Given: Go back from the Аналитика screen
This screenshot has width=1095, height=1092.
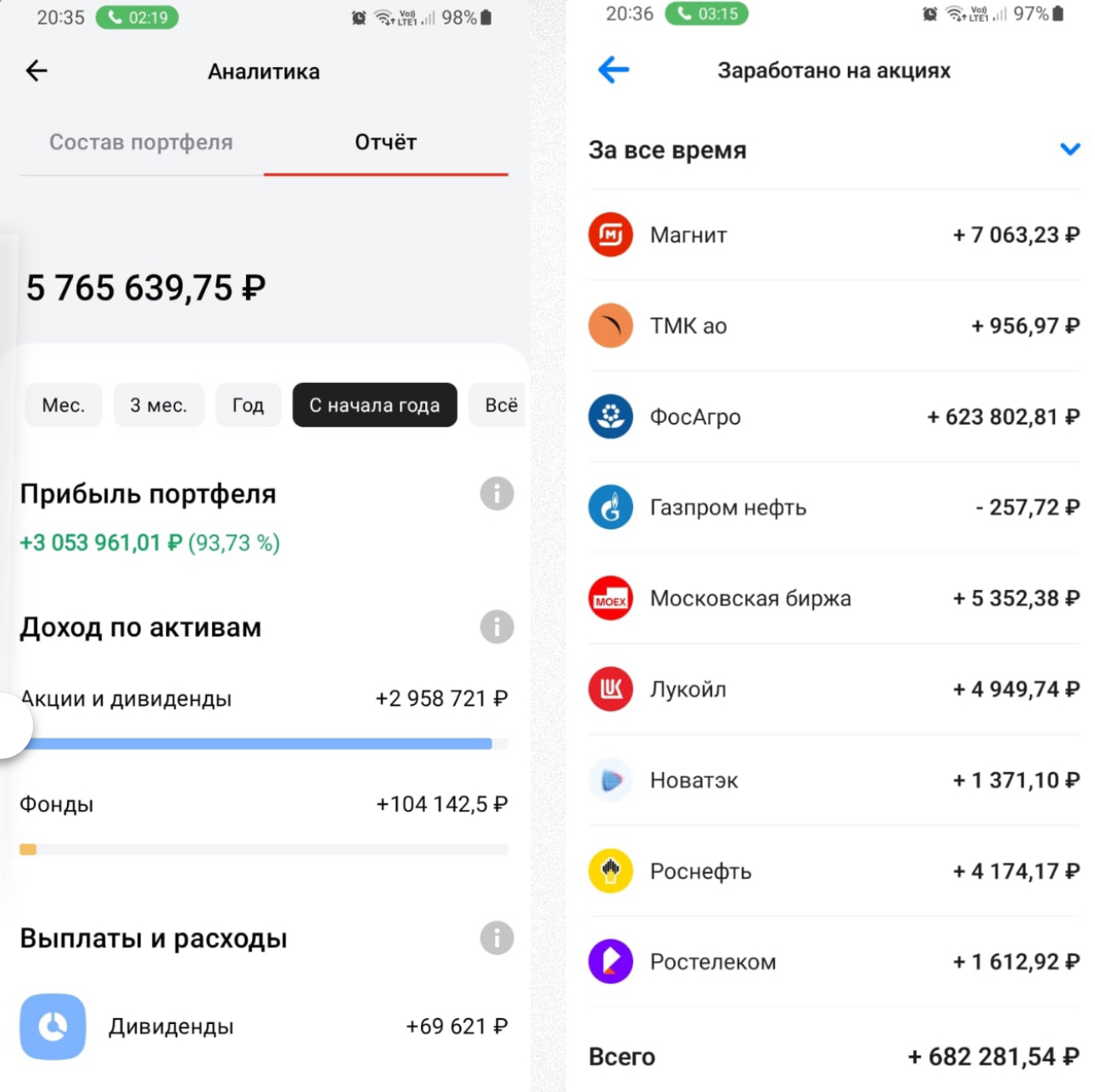Looking at the screenshot, I should 36,70.
